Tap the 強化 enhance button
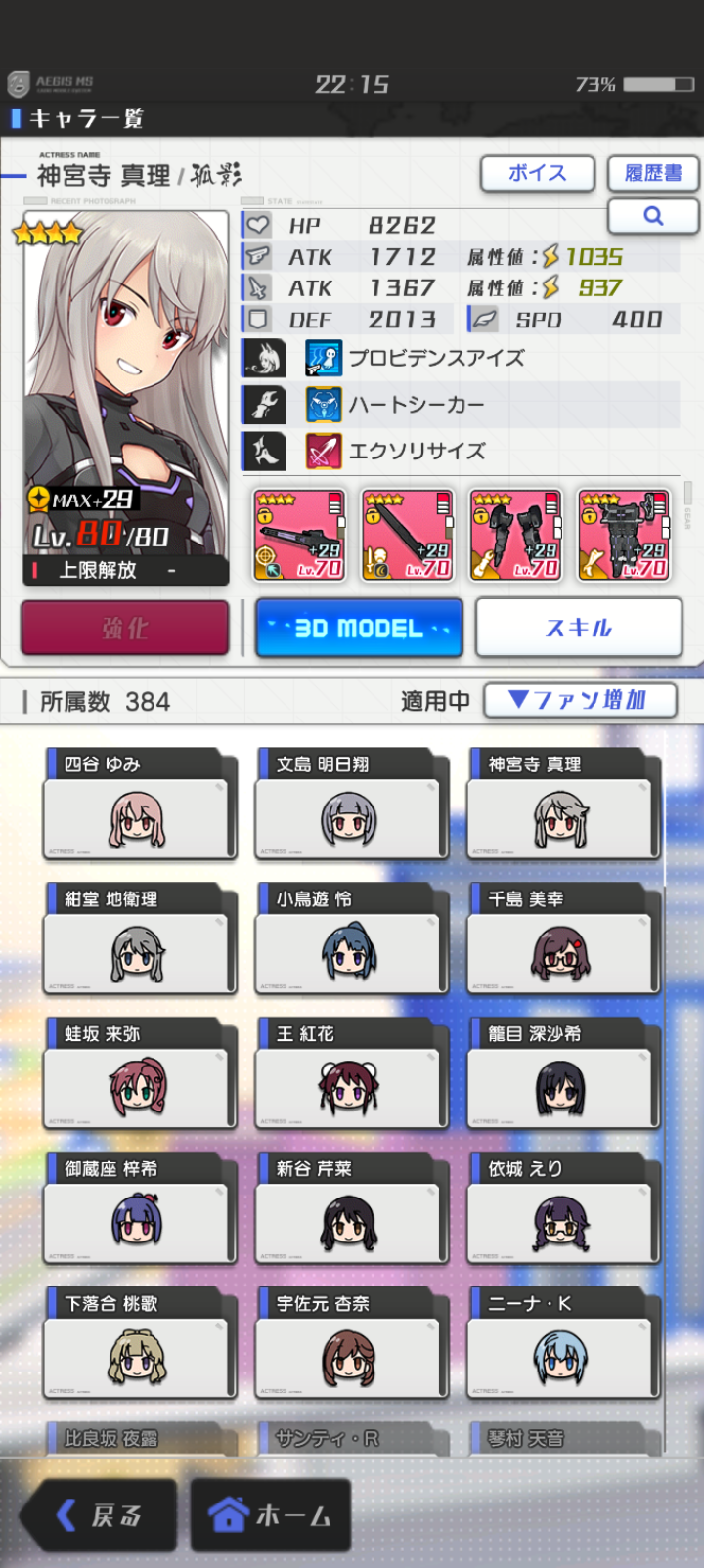 click(x=125, y=628)
